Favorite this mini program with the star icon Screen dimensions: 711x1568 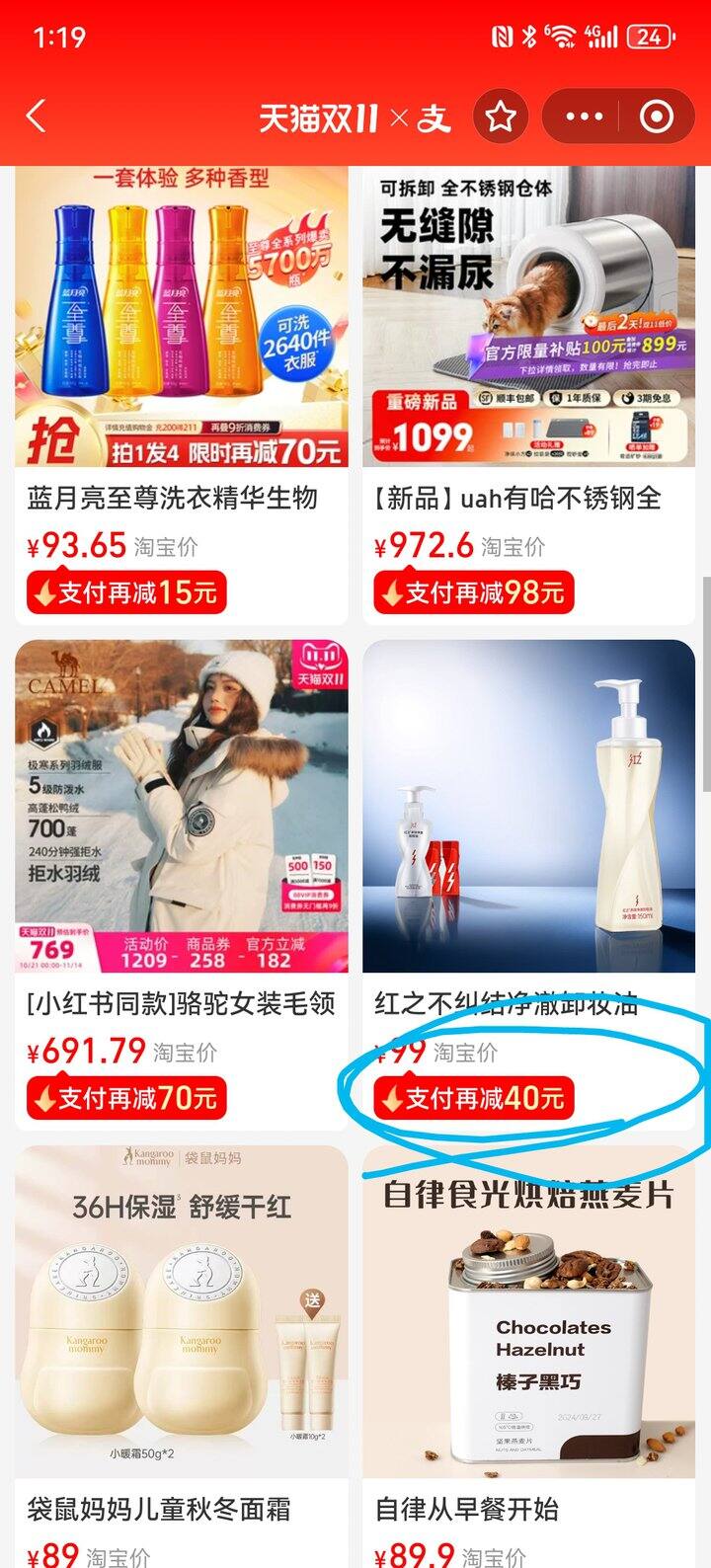coord(501,117)
